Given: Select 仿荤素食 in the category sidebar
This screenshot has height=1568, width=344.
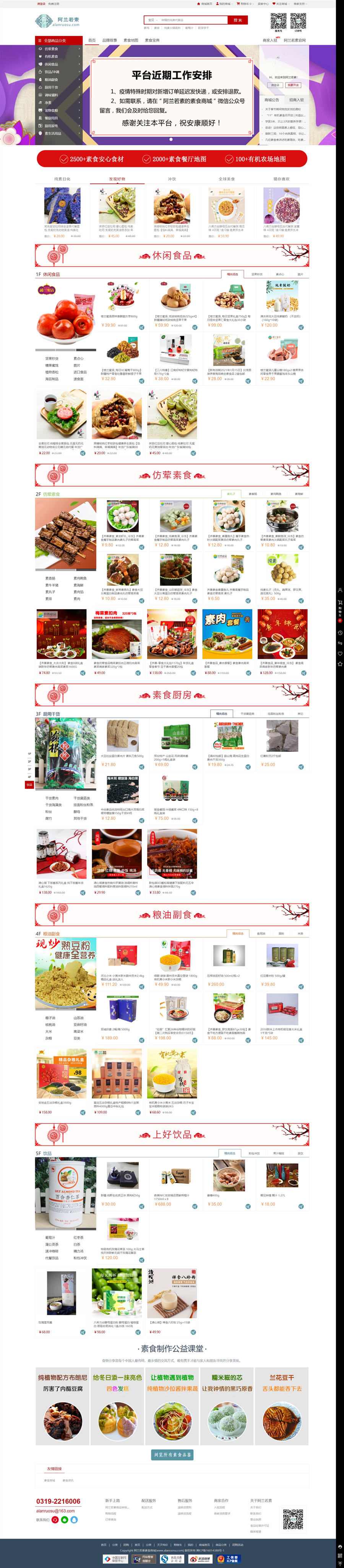Looking at the screenshot, I should (51, 49).
